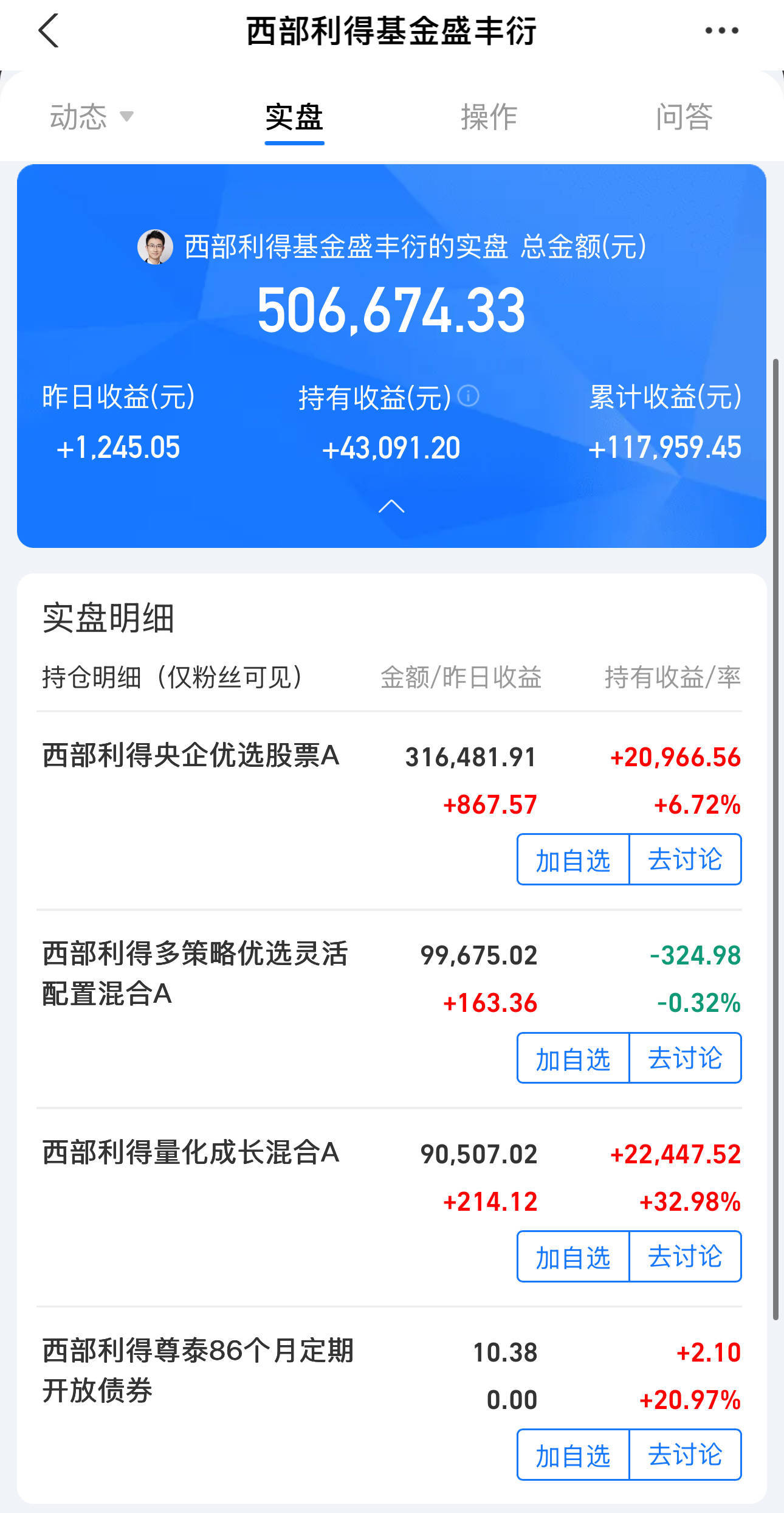784x1513 pixels.
Task: Tap the info icon beside 持有收益(元)
Action: 468,396
